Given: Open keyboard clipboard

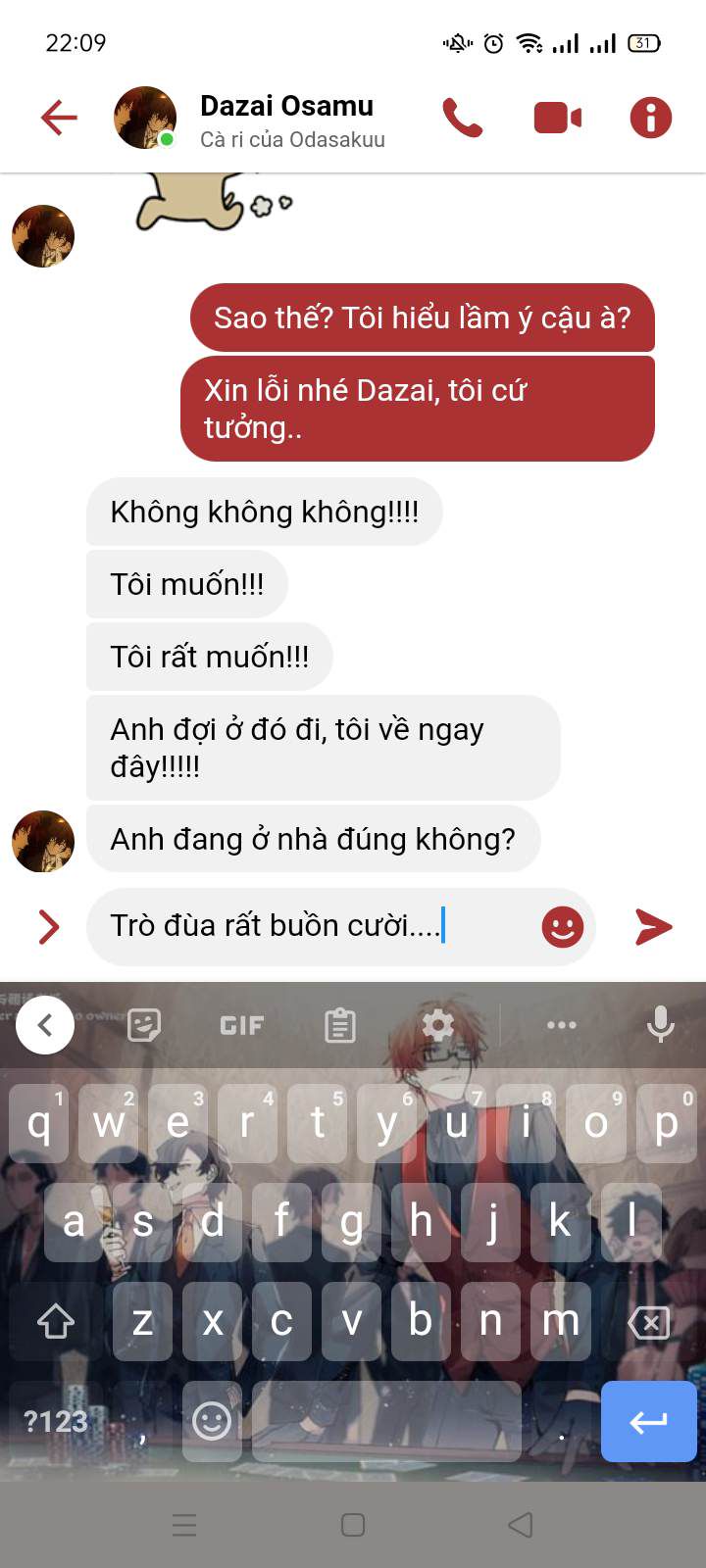Looking at the screenshot, I should click(339, 1025).
